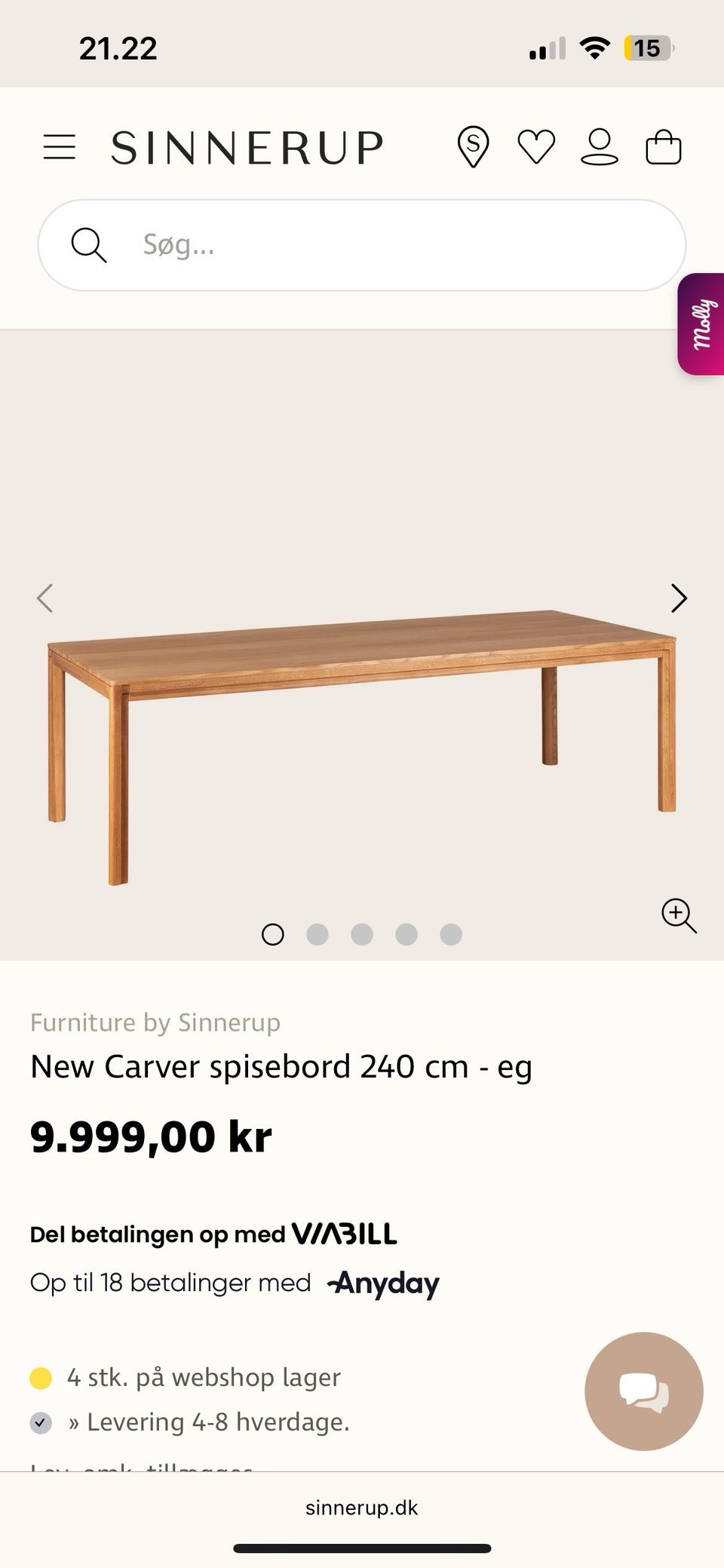
Task: Open the Molly side tab
Action: coord(702,324)
